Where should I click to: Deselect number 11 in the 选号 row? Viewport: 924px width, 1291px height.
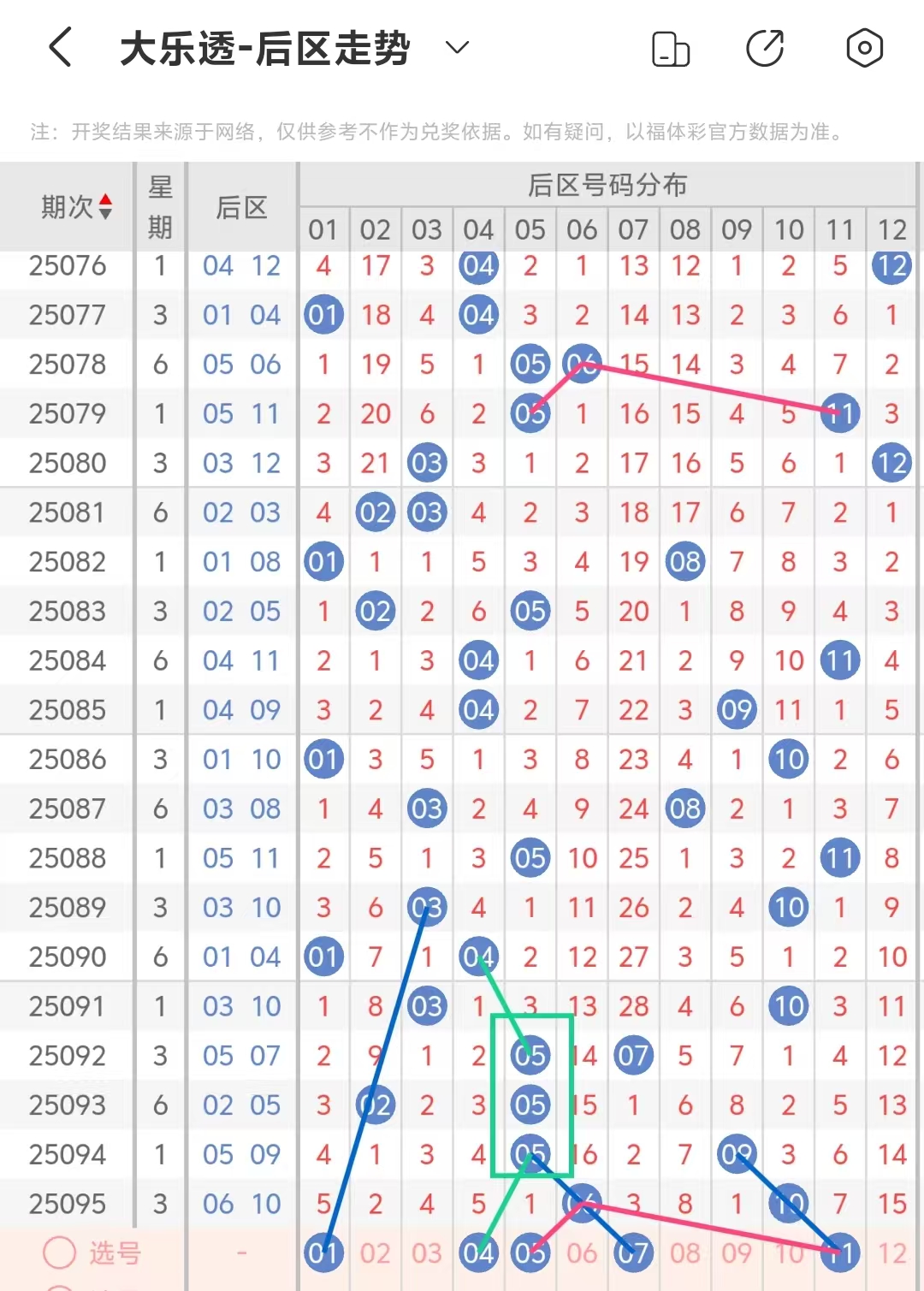840,1253
